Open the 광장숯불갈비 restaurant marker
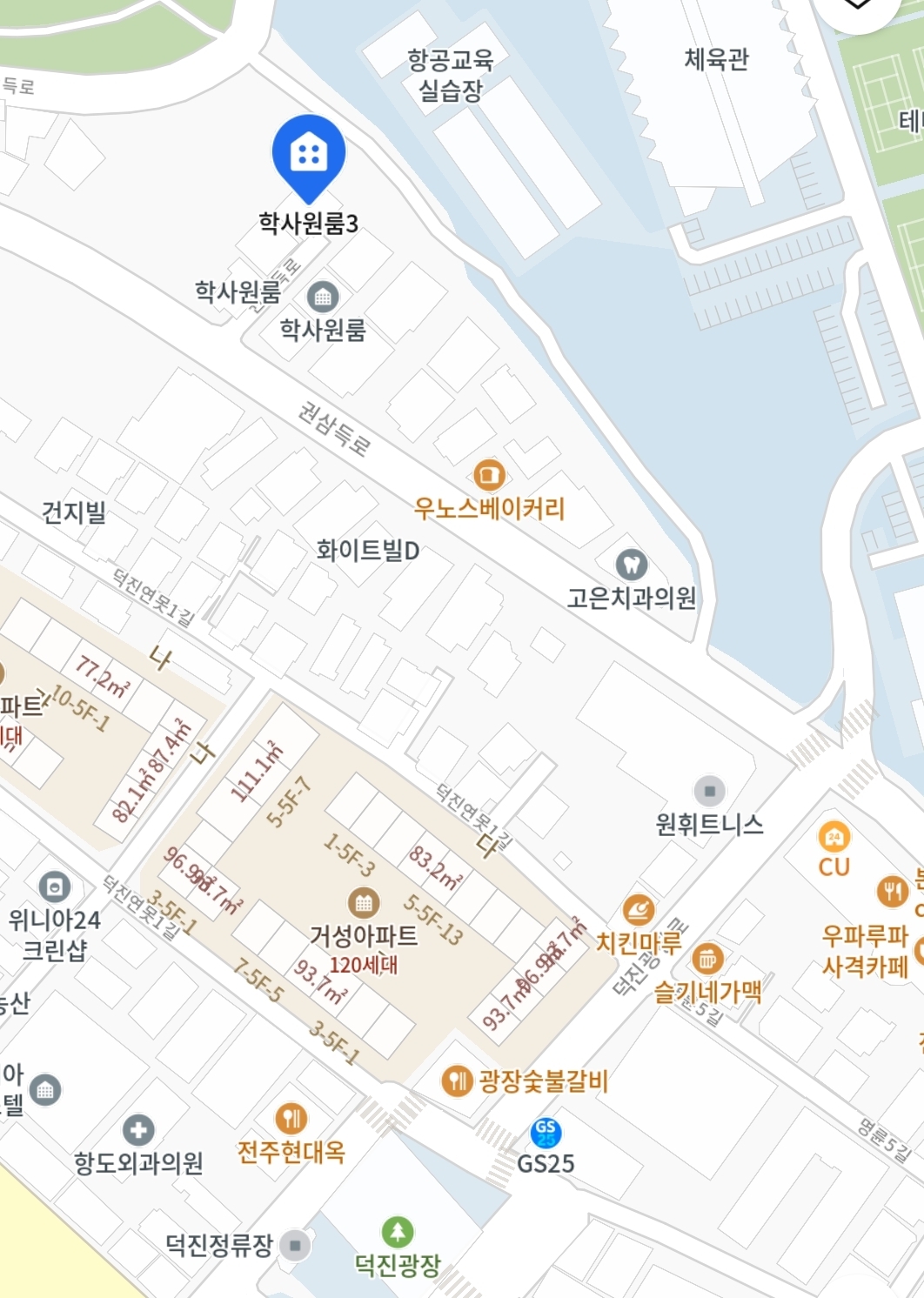Screen dimensions: 924x1298 [x=457, y=1081]
